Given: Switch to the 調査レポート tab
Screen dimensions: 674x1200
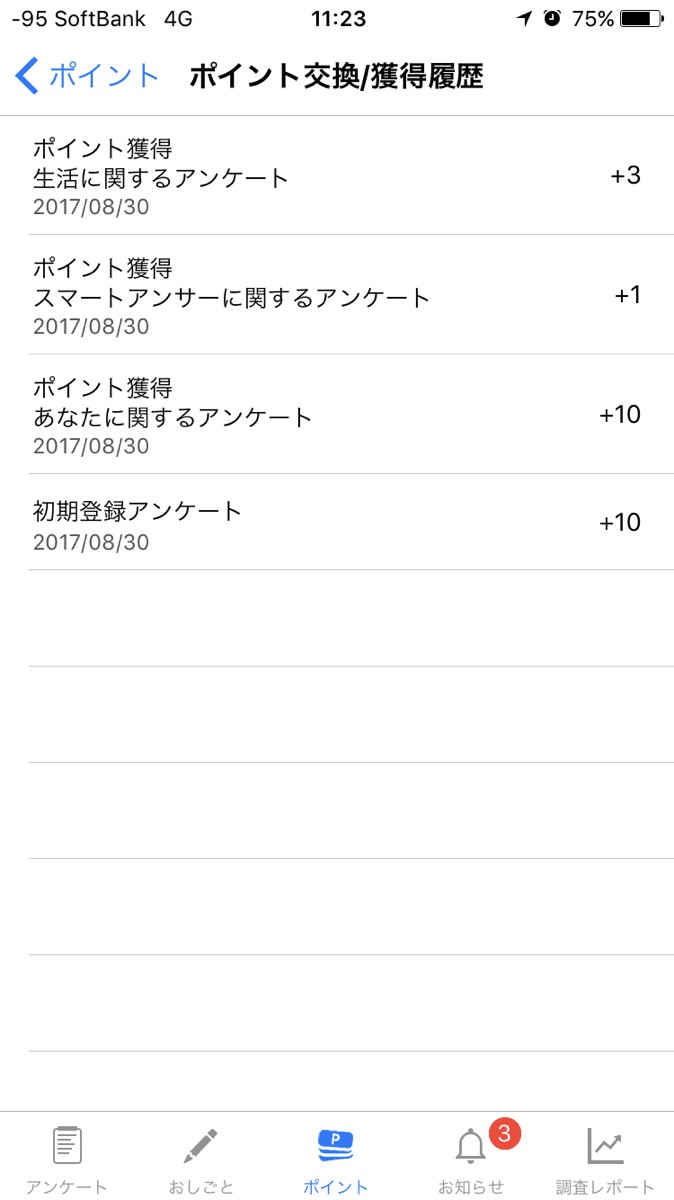Looking at the screenshot, I should pyautogui.click(x=605, y=1158).
